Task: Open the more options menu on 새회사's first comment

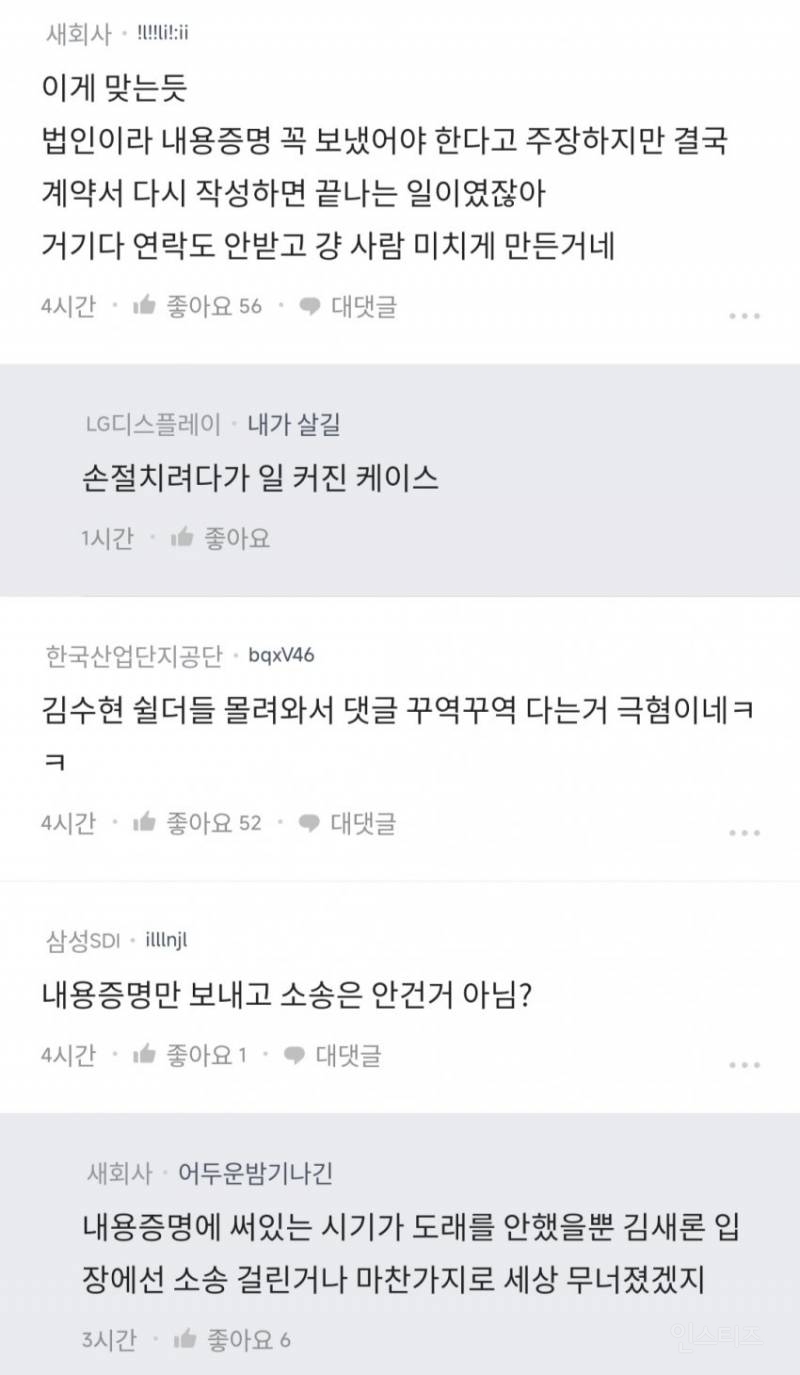Action: click(744, 314)
